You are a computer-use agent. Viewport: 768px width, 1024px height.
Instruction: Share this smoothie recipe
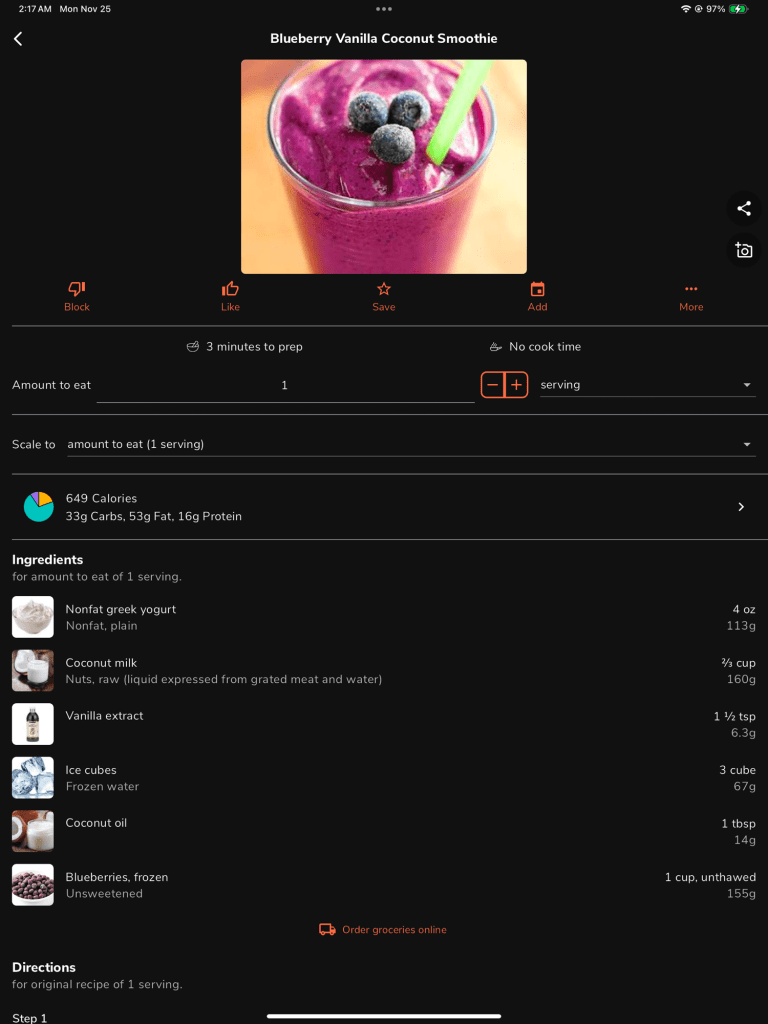(743, 208)
